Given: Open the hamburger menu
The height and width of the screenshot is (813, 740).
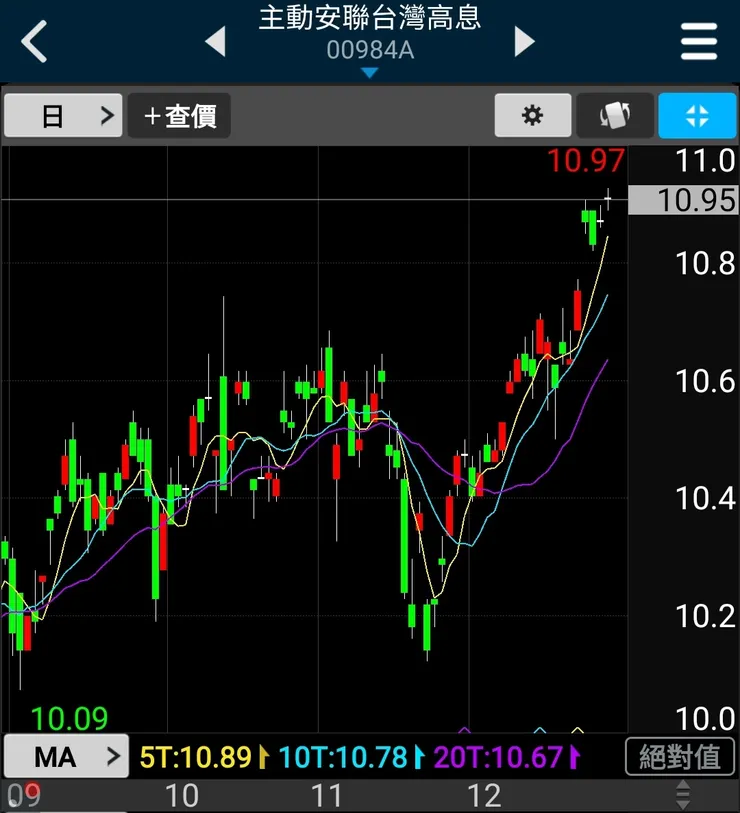Looking at the screenshot, I should (x=699, y=42).
